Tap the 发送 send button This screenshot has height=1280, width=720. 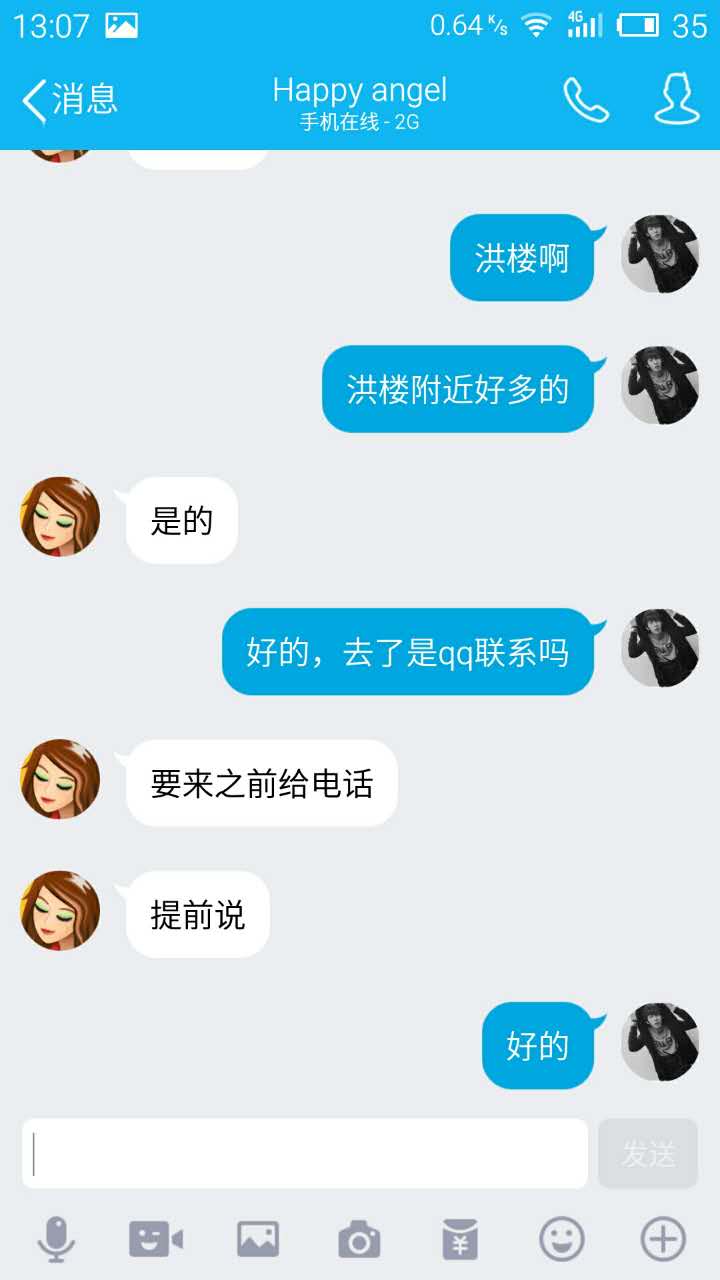pyautogui.click(x=648, y=1153)
